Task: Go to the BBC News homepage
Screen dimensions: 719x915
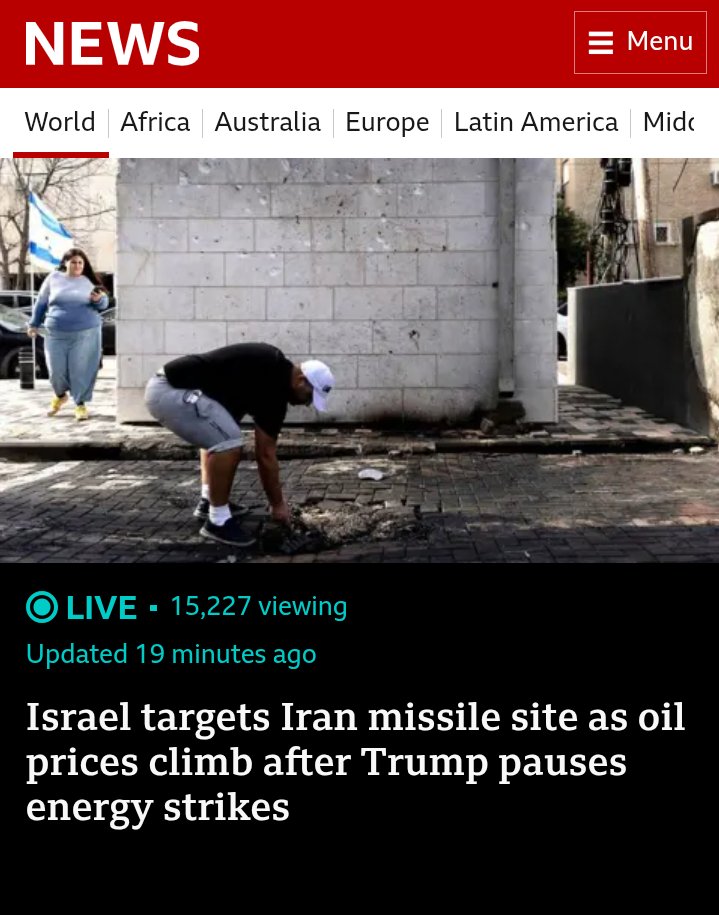Action: click(x=112, y=44)
